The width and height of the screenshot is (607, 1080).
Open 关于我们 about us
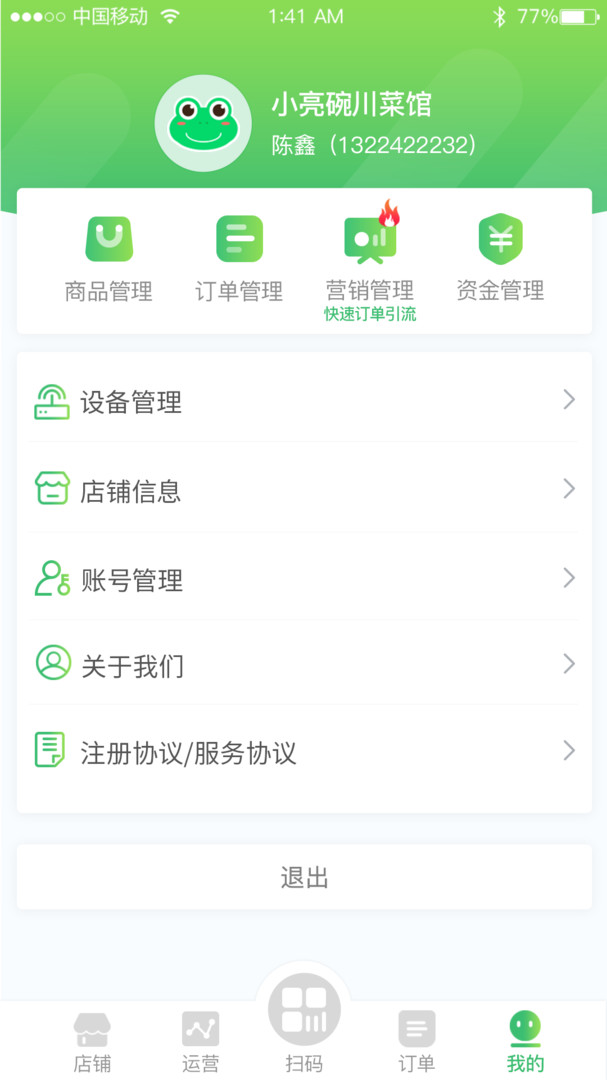(x=304, y=665)
